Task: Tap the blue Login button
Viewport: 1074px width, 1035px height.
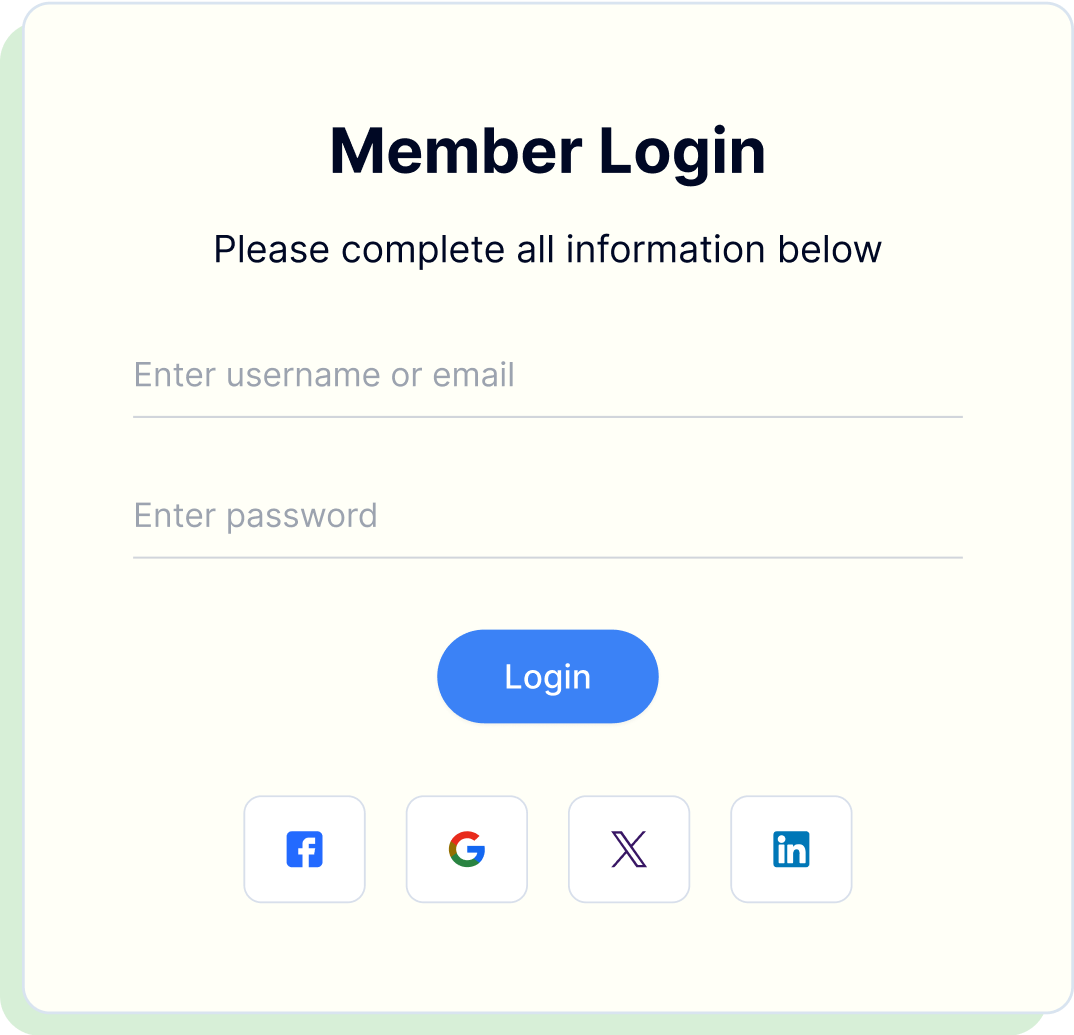Action: (547, 677)
